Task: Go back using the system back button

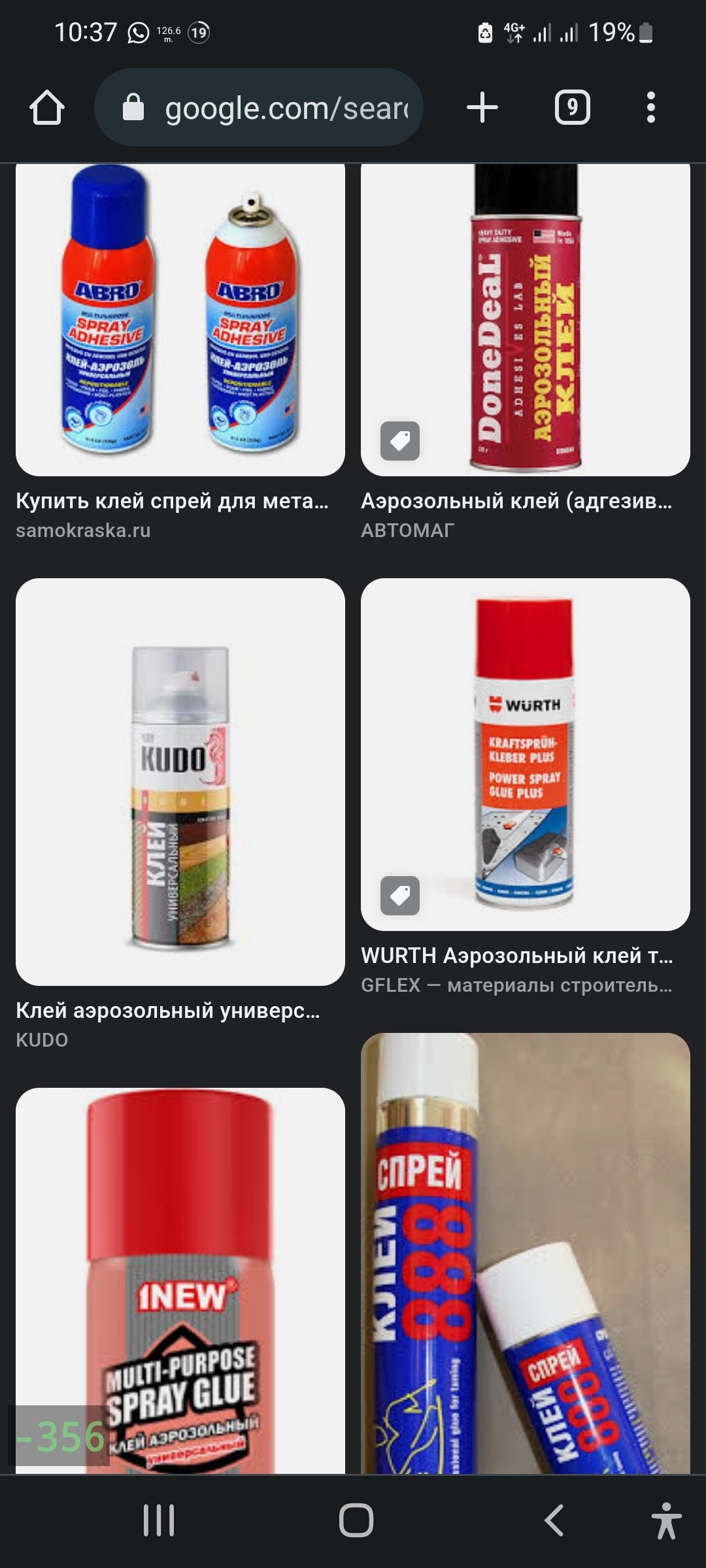Action: coord(554,1520)
